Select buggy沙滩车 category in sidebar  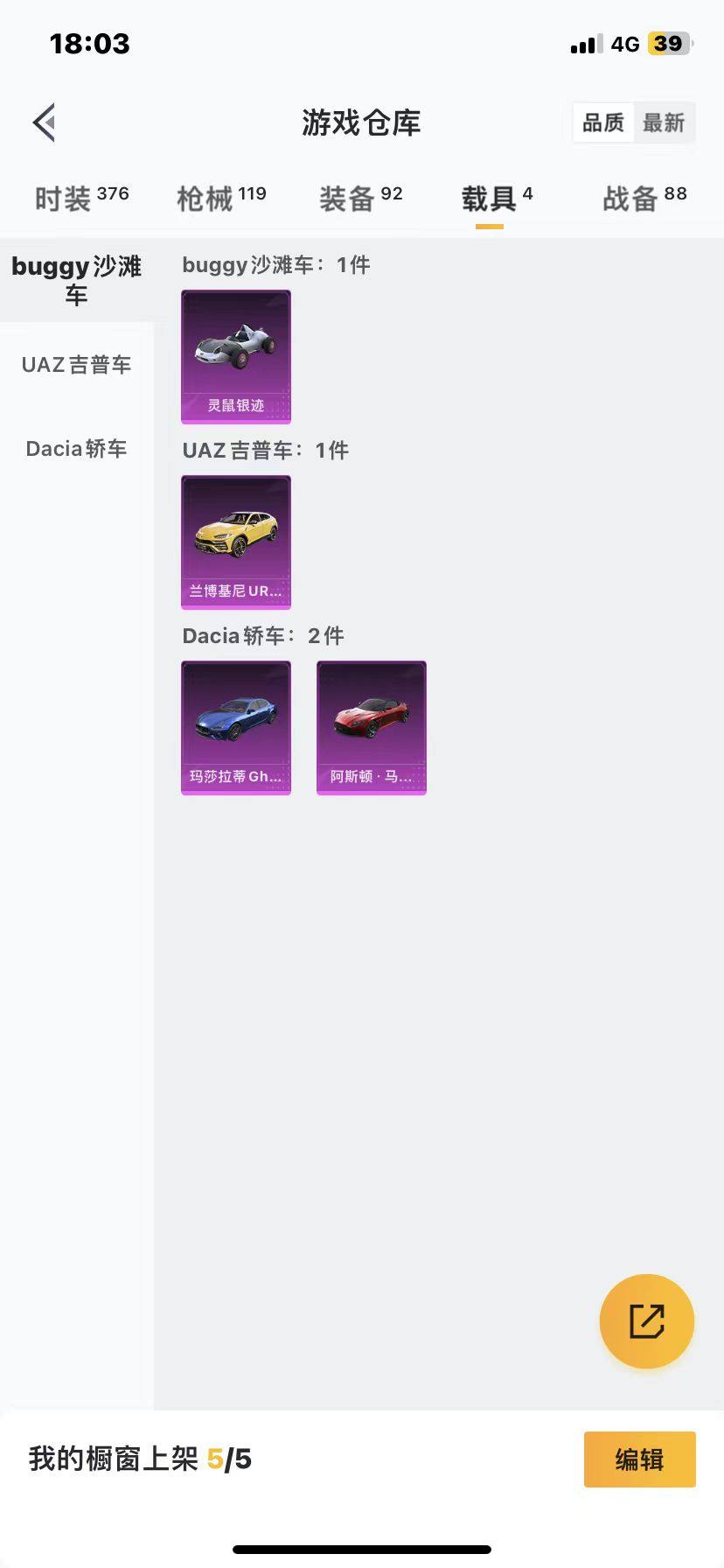pyautogui.click(x=76, y=280)
